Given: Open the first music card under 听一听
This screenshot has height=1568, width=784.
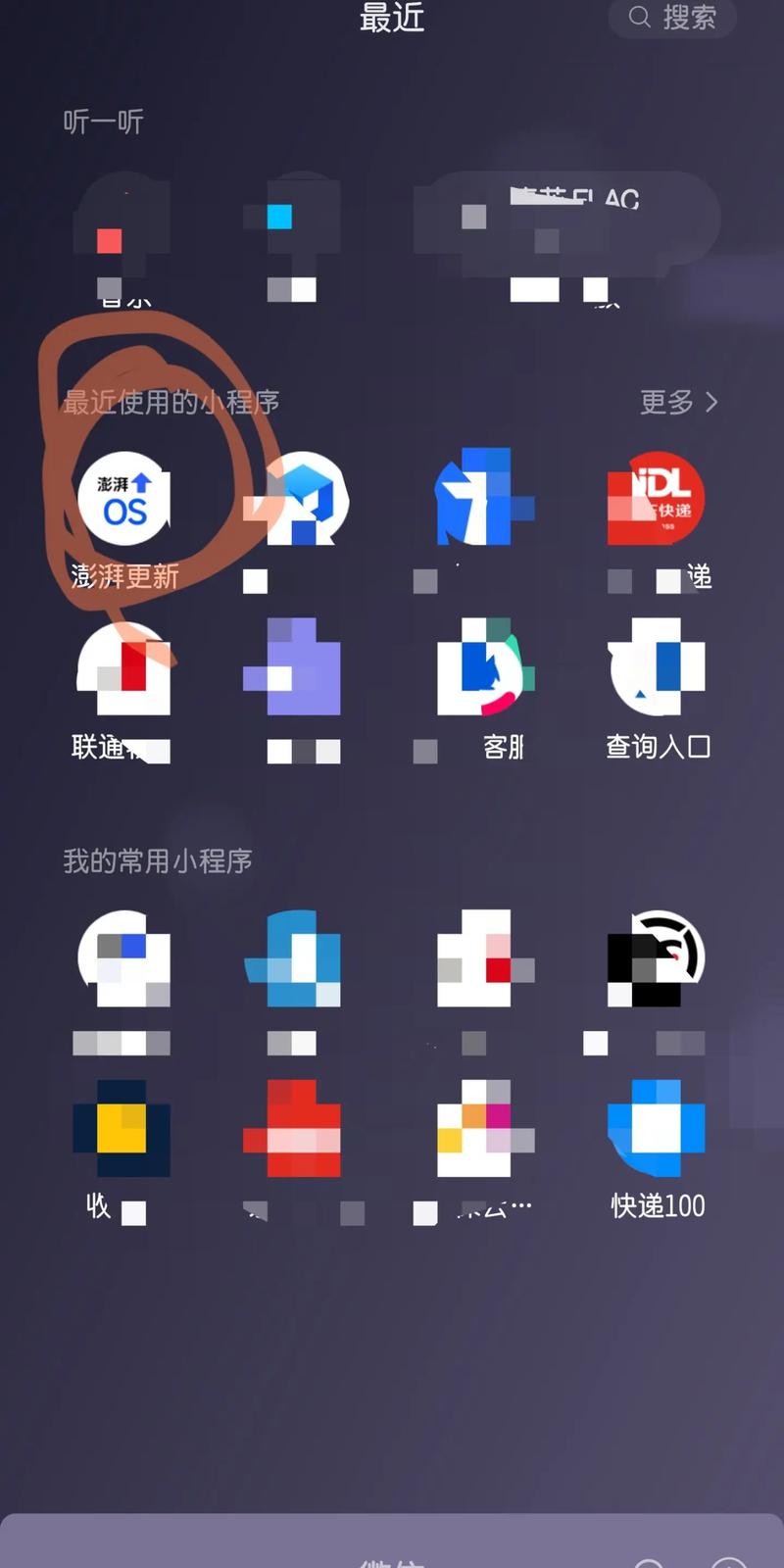Looking at the screenshot, I should tap(124, 225).
